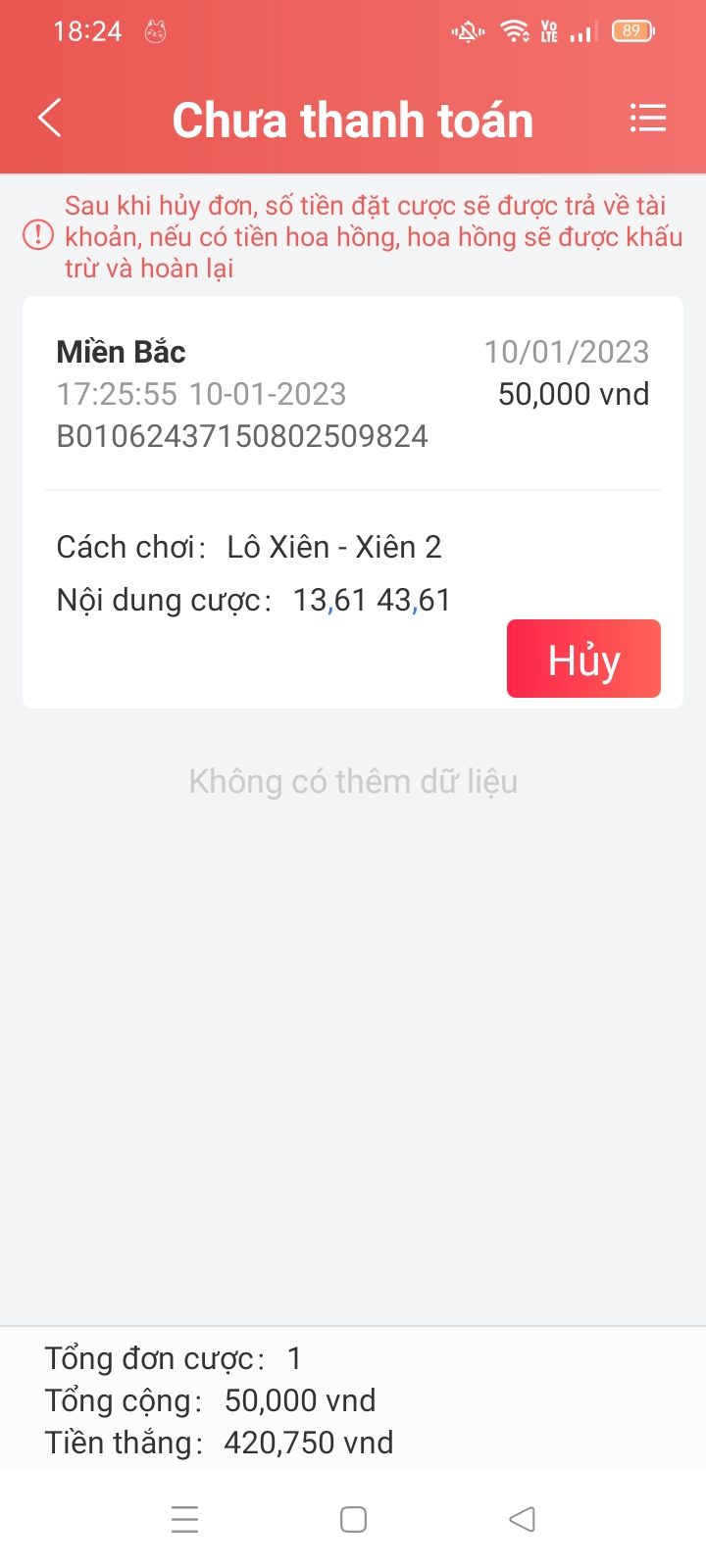Cancel the Miền Bắc bet with Hủy
Screen dimensions: 706x1568
(583, 659)
